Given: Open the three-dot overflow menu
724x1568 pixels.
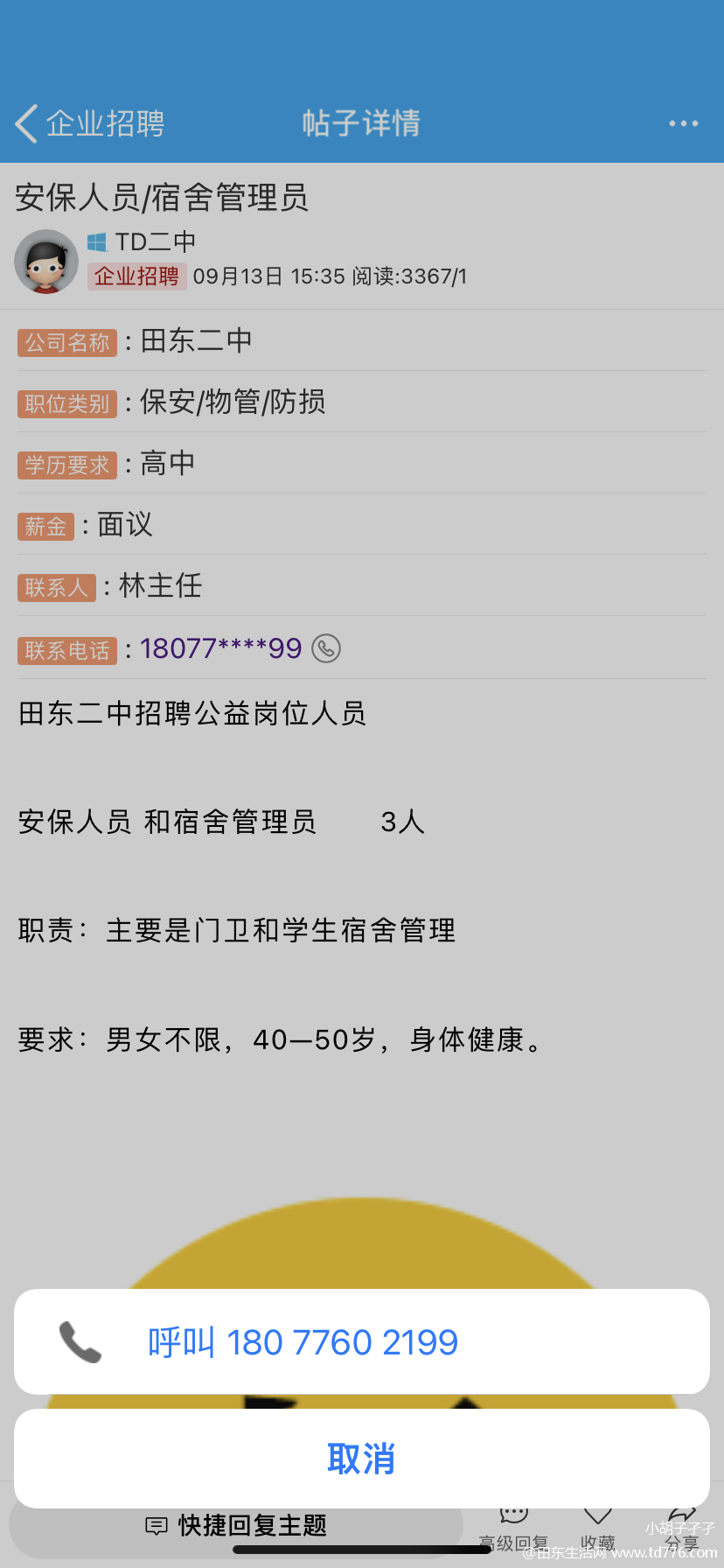Looking at the screenshot, I should (683, 123).
